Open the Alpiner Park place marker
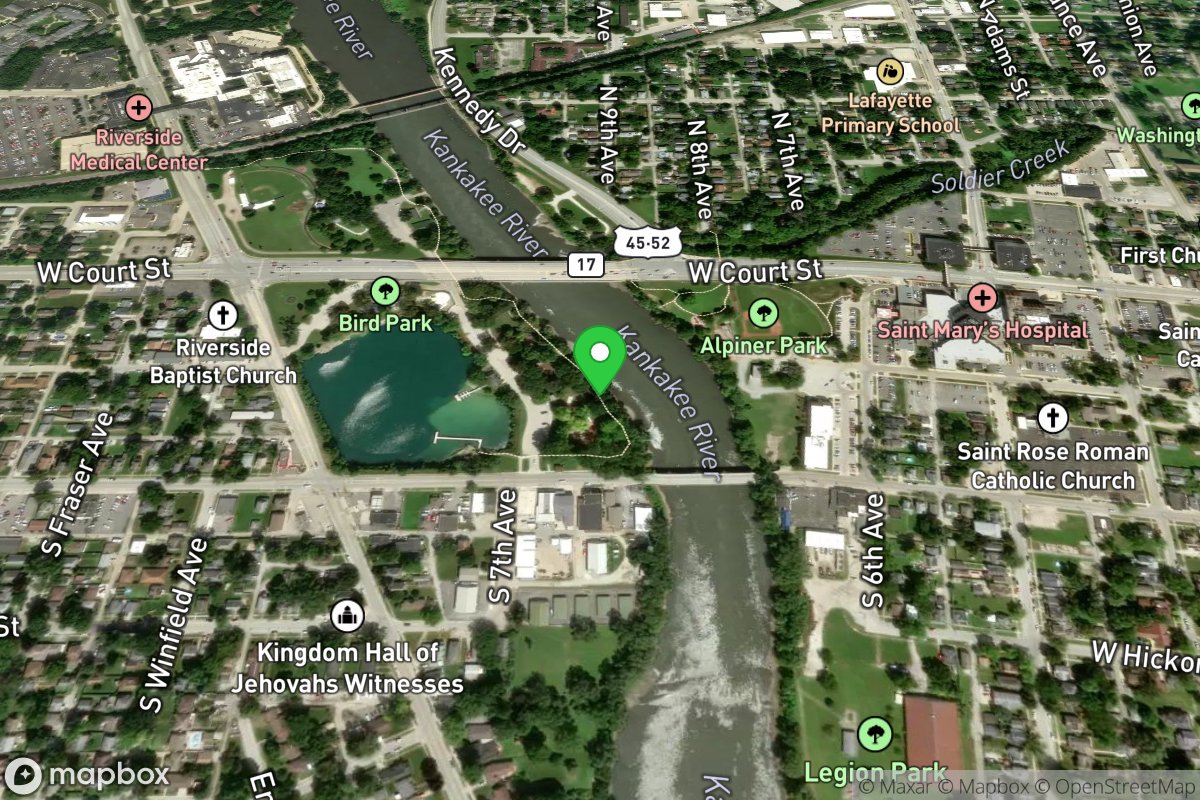This screenshot has width=1200, height=800. point(763,314)
